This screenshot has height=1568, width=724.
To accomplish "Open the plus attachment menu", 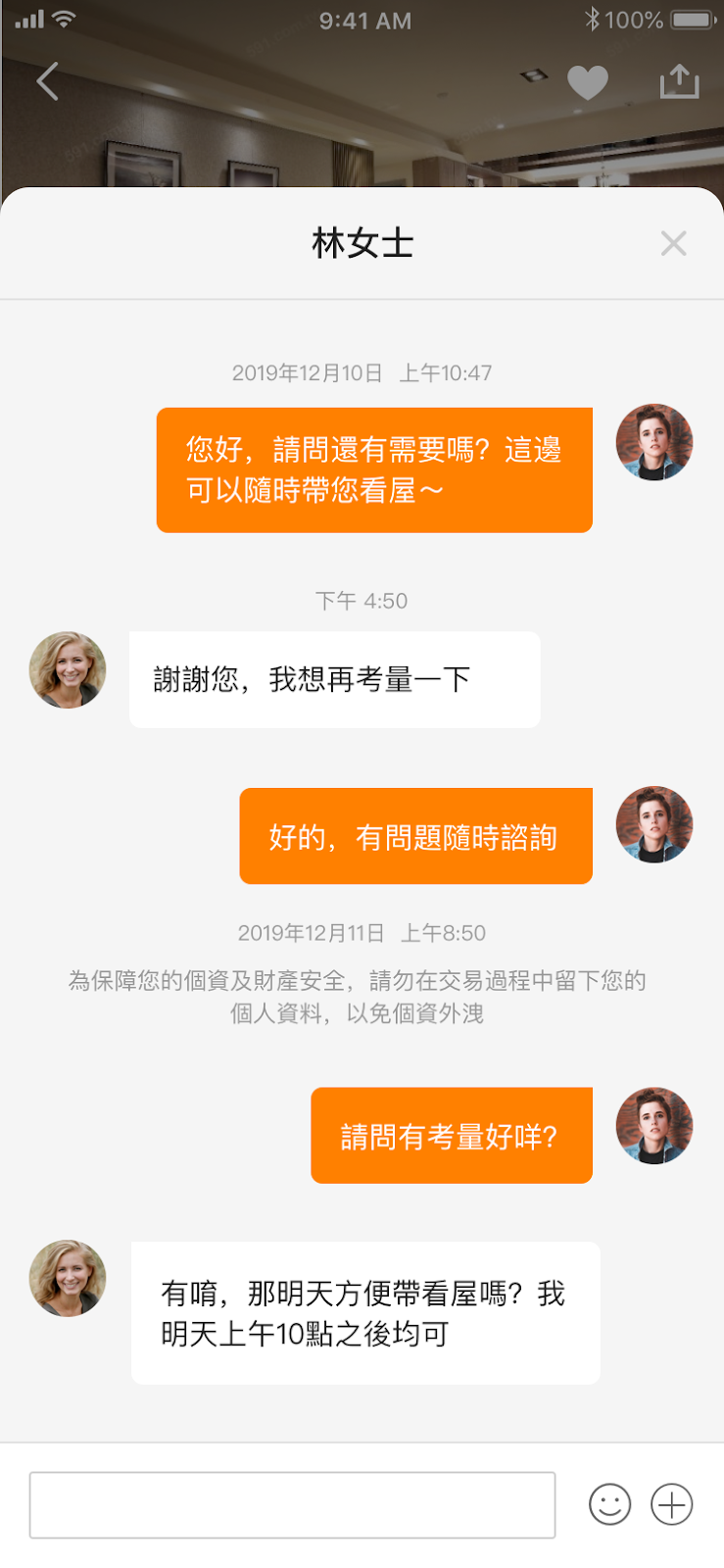I will point(672,1504).
